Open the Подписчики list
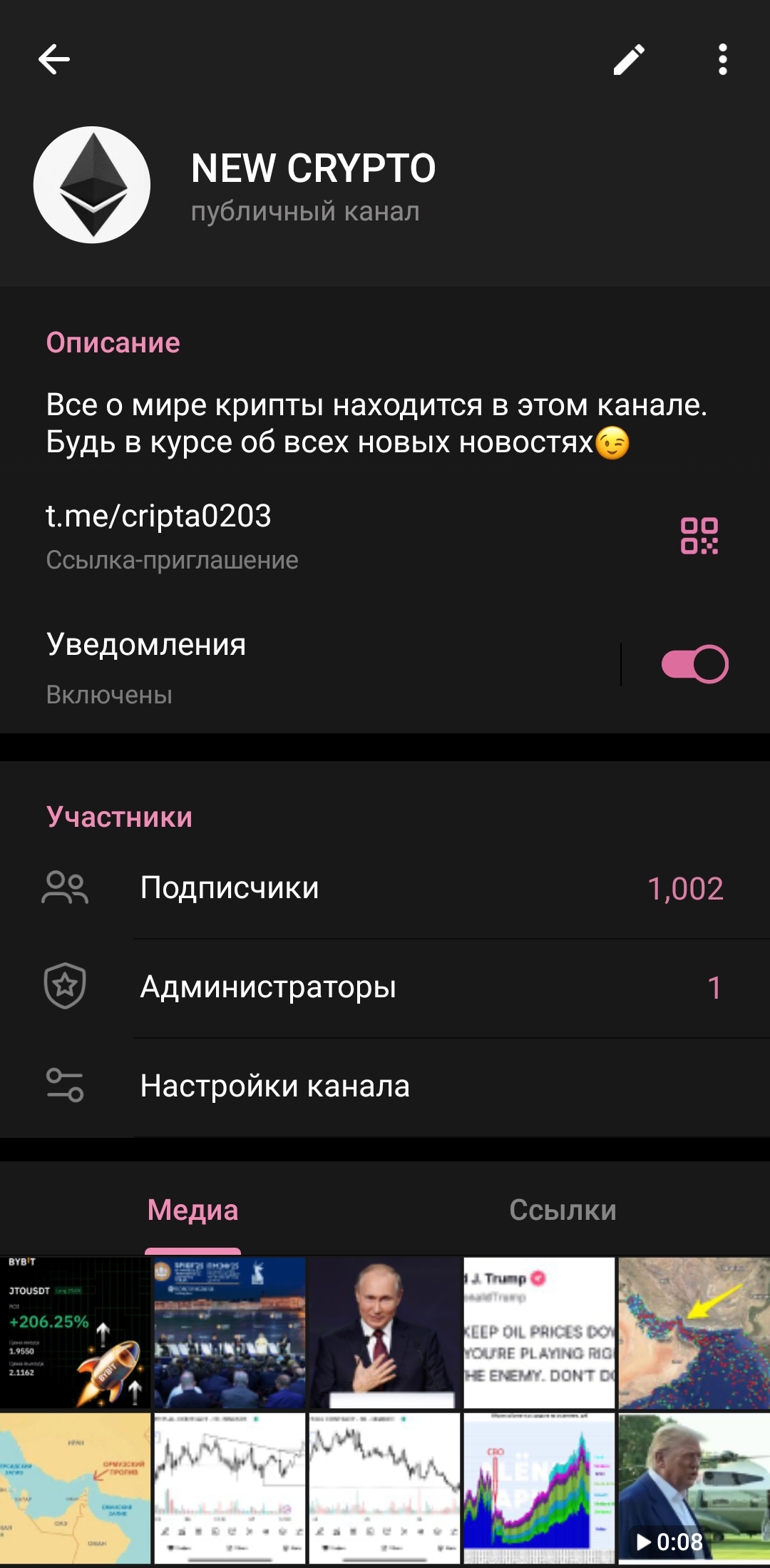 click(x=385, y=888)
